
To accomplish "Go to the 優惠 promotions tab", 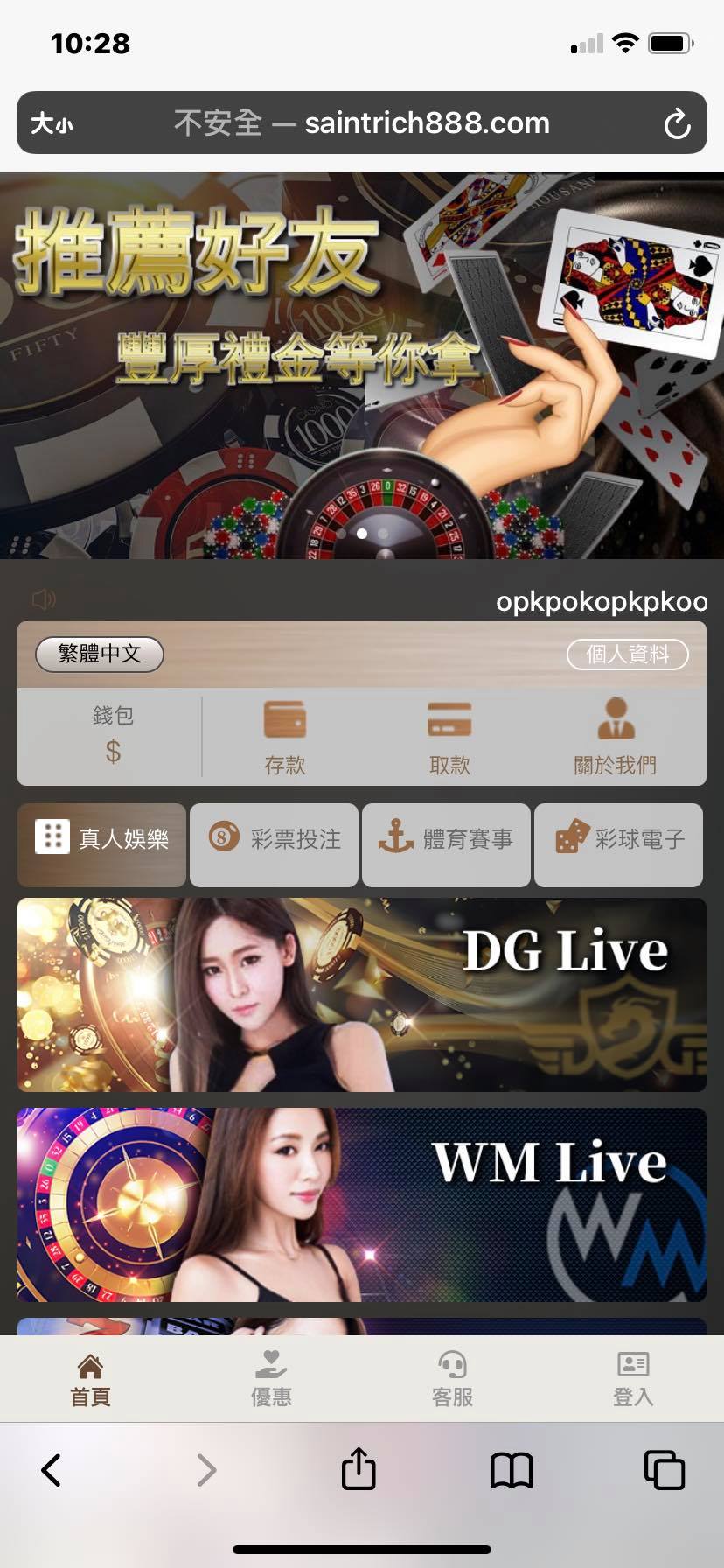I will (x=271, y=1378).
